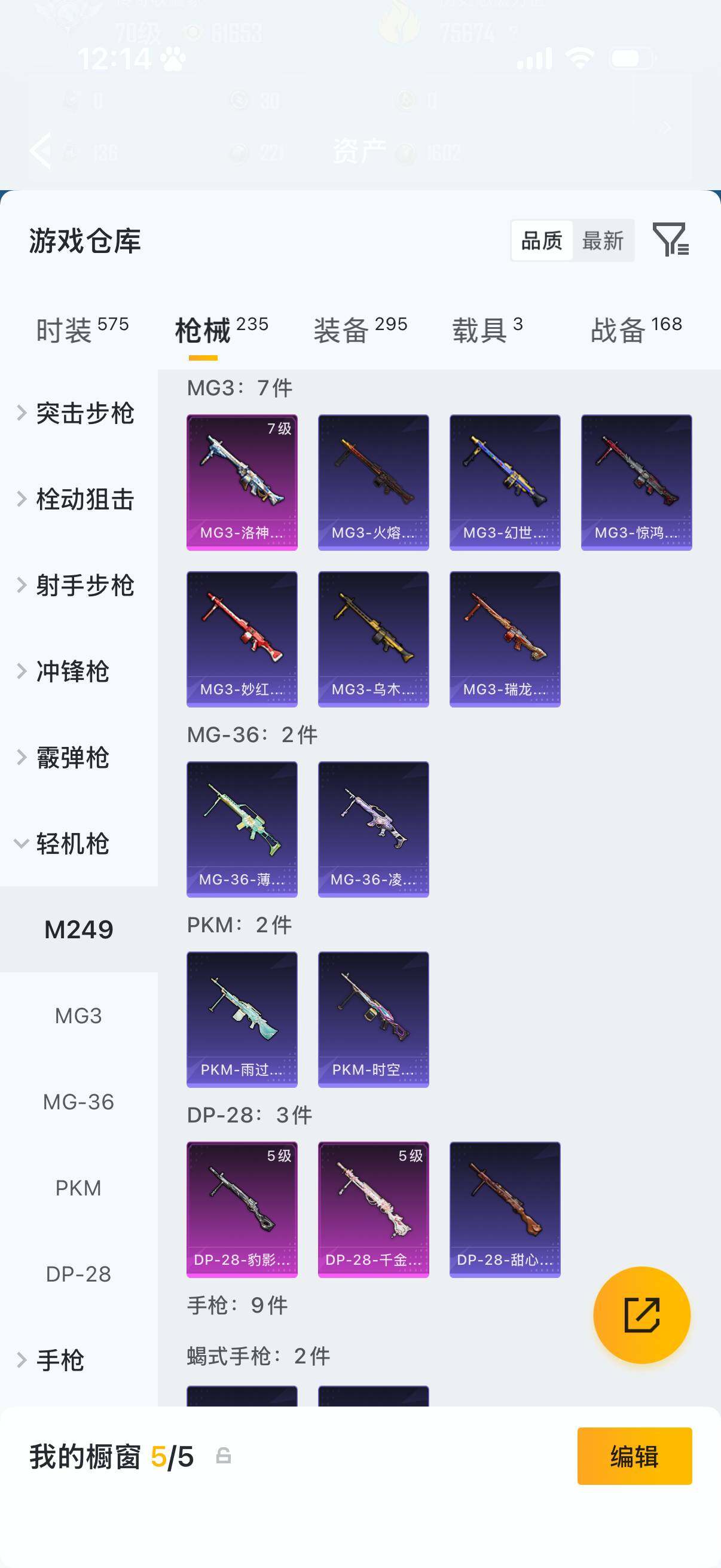This screenshot has width=721, height=1568.
Task: Open the MG3-妙红 skin card
Action: [x=242, y=639]
